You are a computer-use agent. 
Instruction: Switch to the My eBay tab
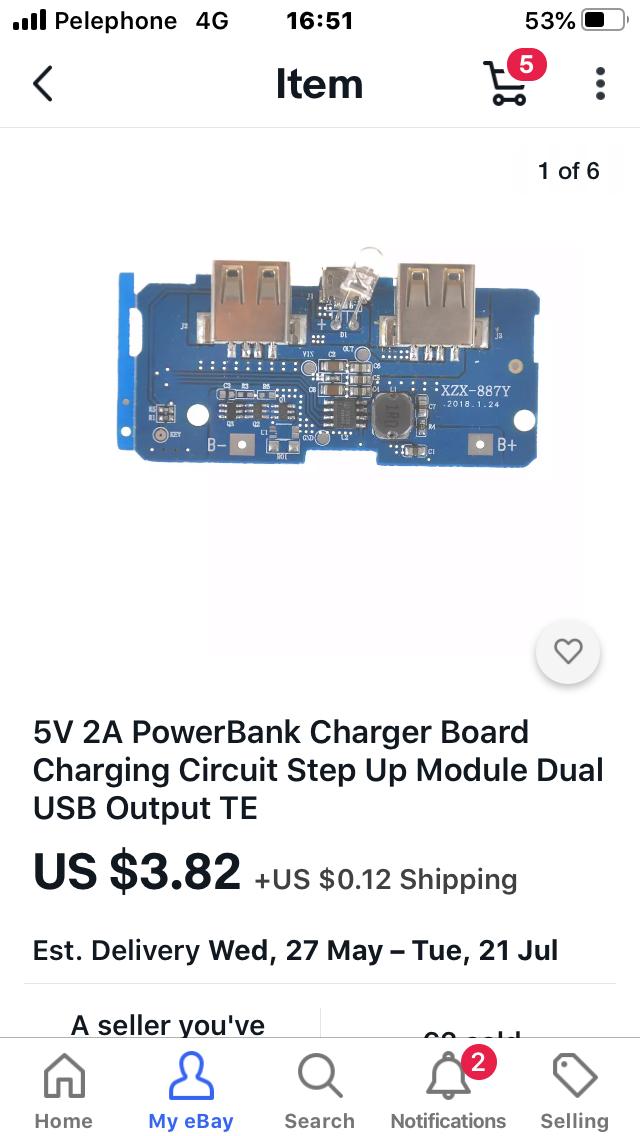click(190, 1090)
